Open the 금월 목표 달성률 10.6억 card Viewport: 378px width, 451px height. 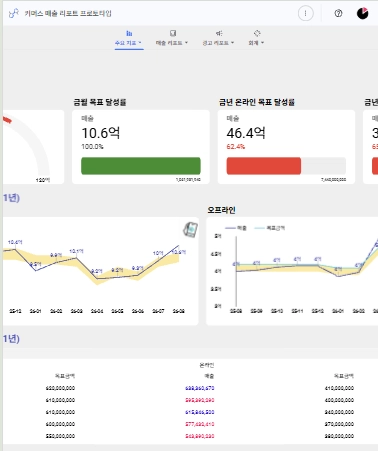click(x=141, y=147)
